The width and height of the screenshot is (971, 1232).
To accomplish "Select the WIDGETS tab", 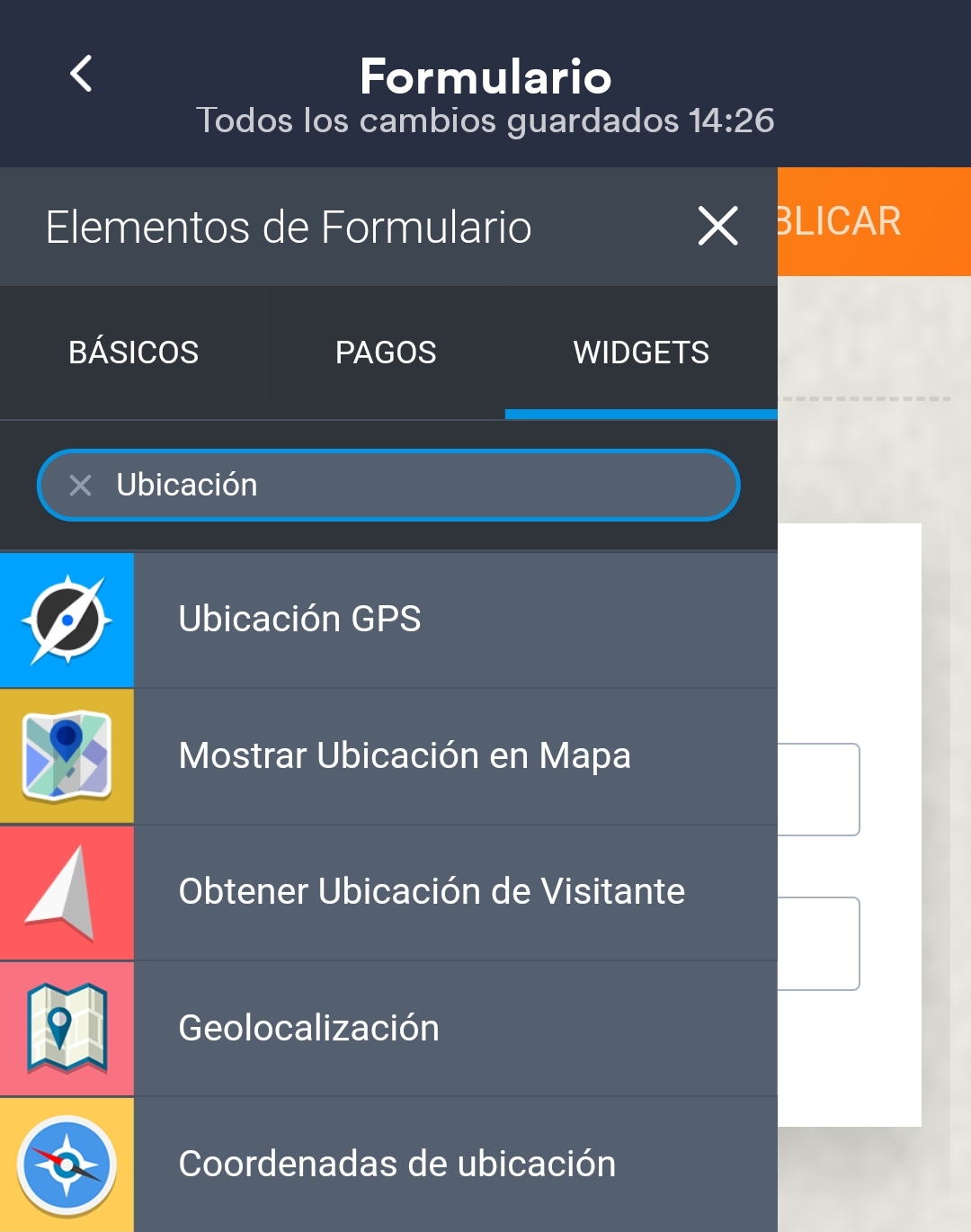I will 641,353.
